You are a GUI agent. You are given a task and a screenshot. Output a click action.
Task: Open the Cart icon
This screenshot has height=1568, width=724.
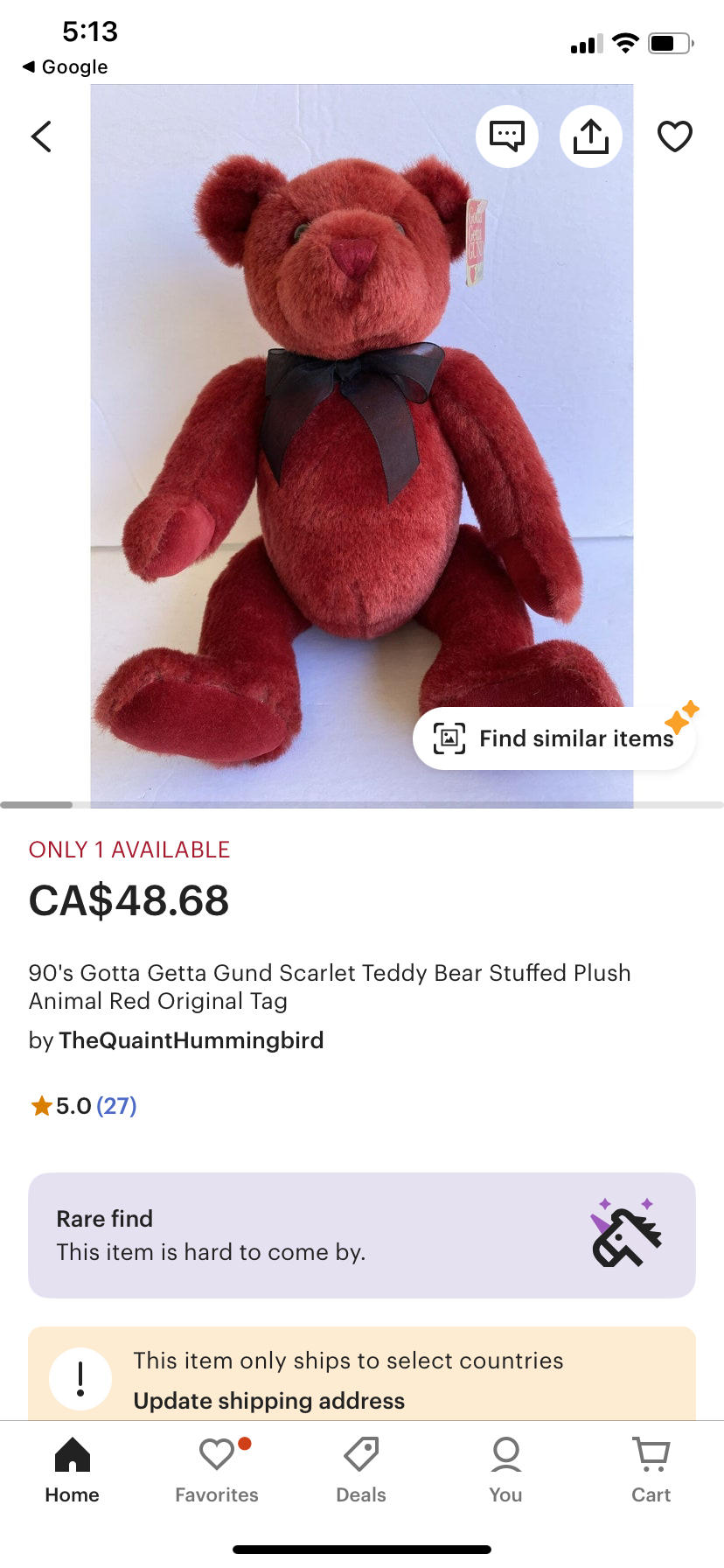(x=651, y=1454)
